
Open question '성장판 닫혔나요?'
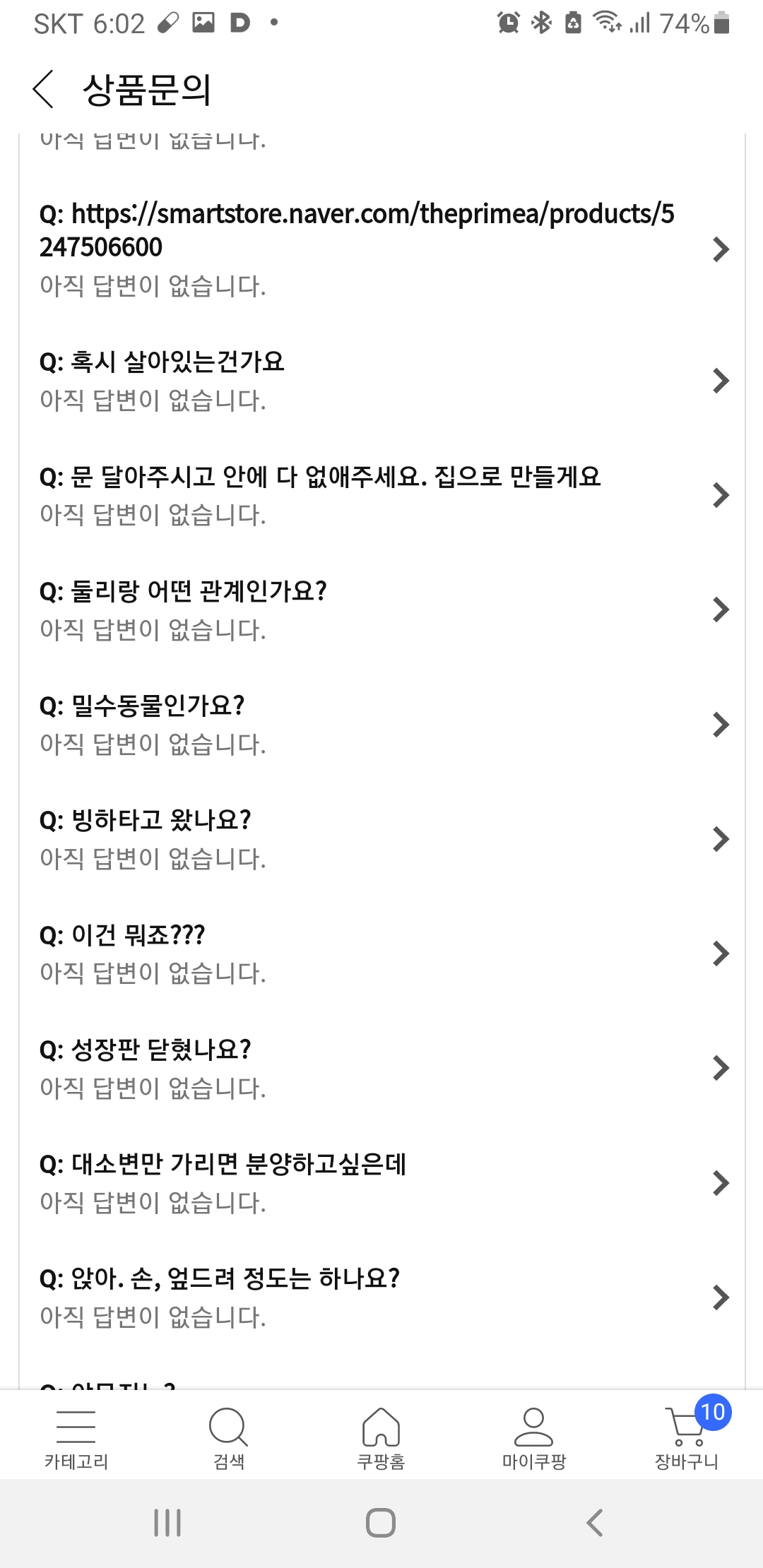[x=381, y=1068]
